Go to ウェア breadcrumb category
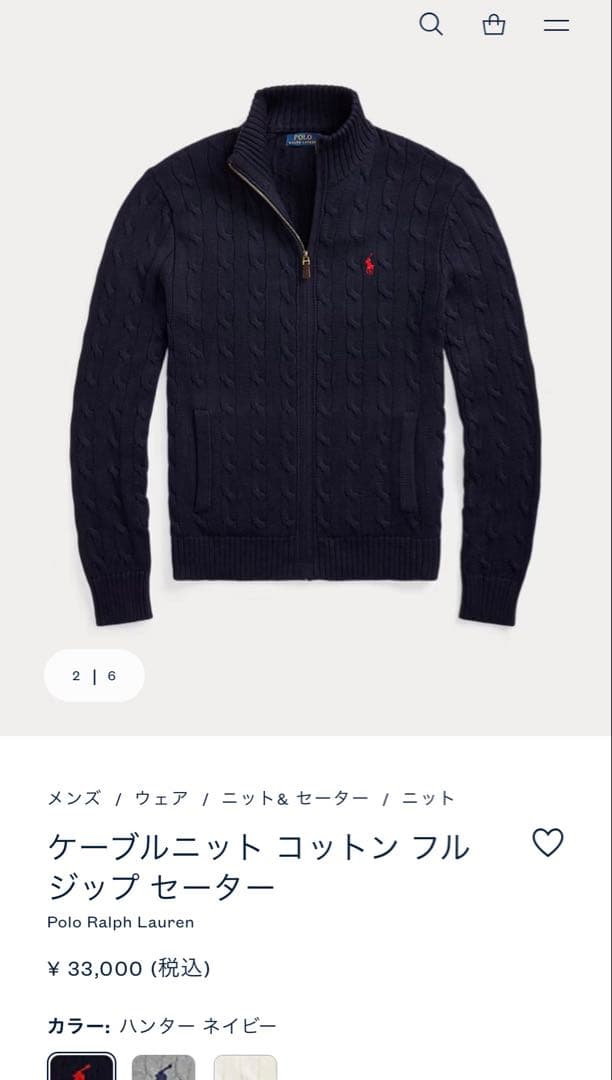Screen dimensions: 612x1080 [161, 798]
